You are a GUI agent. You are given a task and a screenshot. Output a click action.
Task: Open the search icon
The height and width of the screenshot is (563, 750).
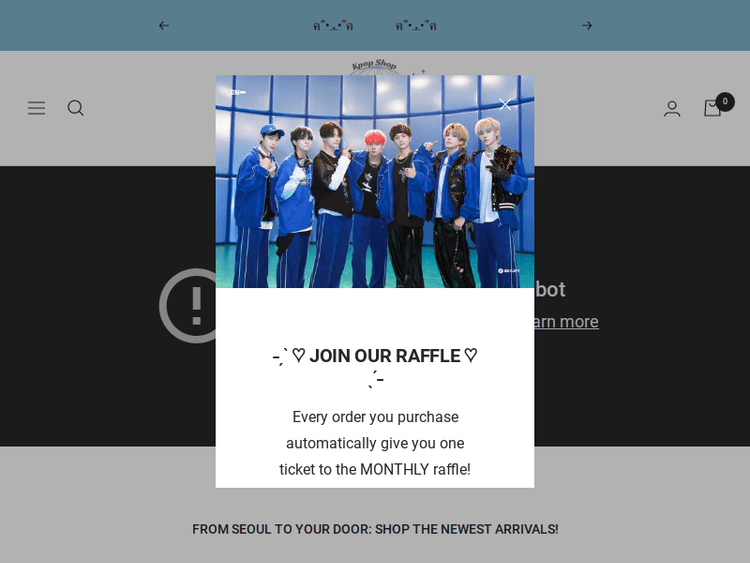76,108
